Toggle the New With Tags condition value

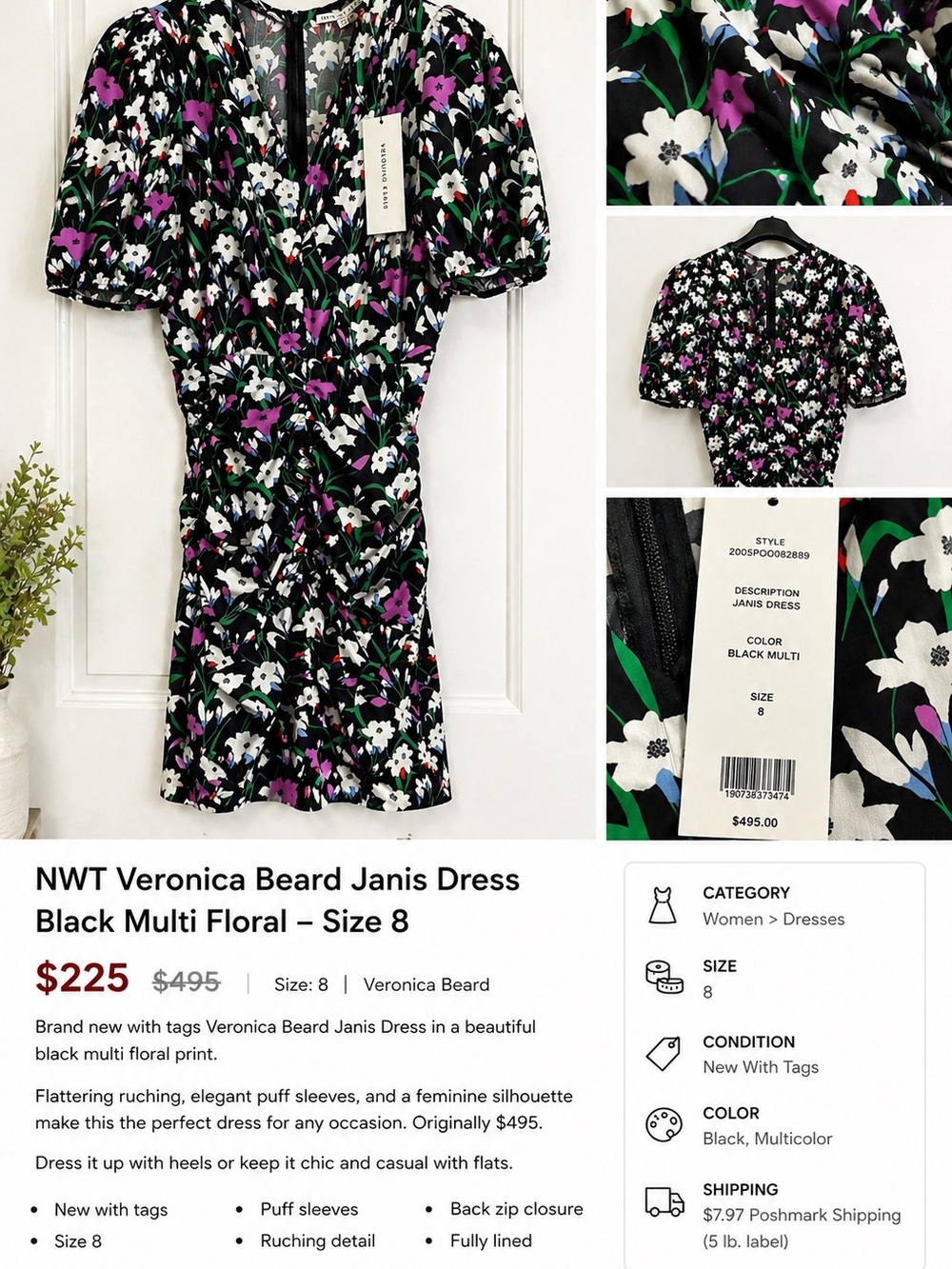tap(761, 1067)
